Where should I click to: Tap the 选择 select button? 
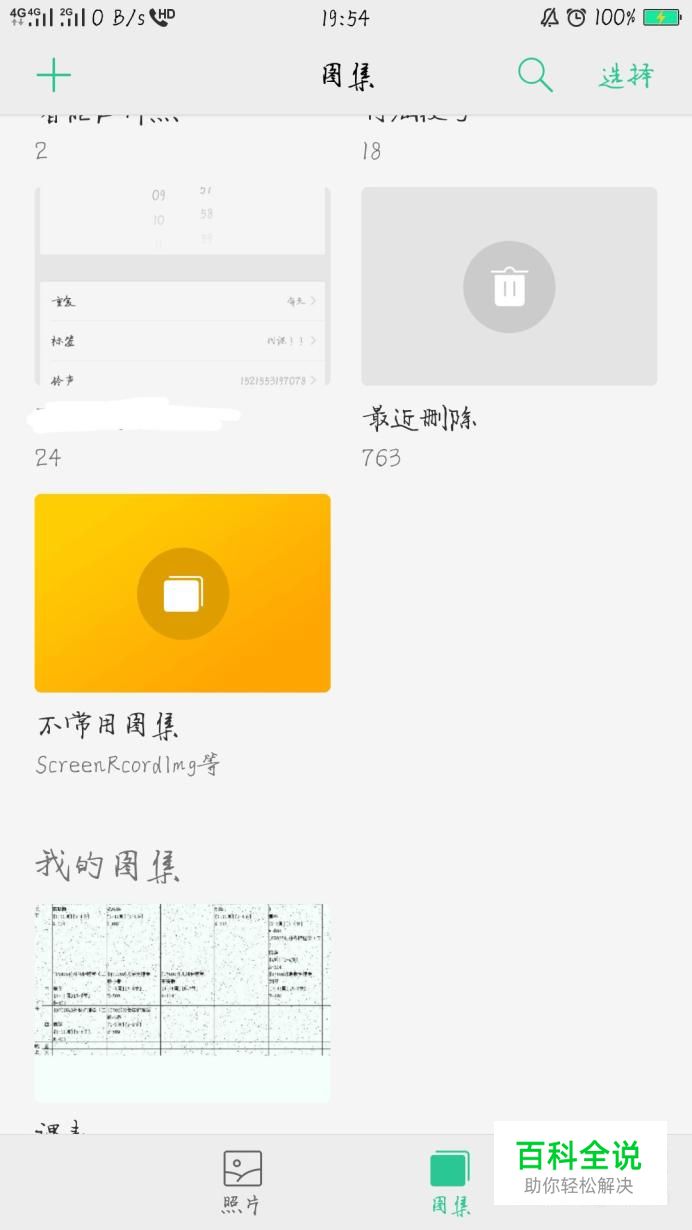tap(626, 76)
